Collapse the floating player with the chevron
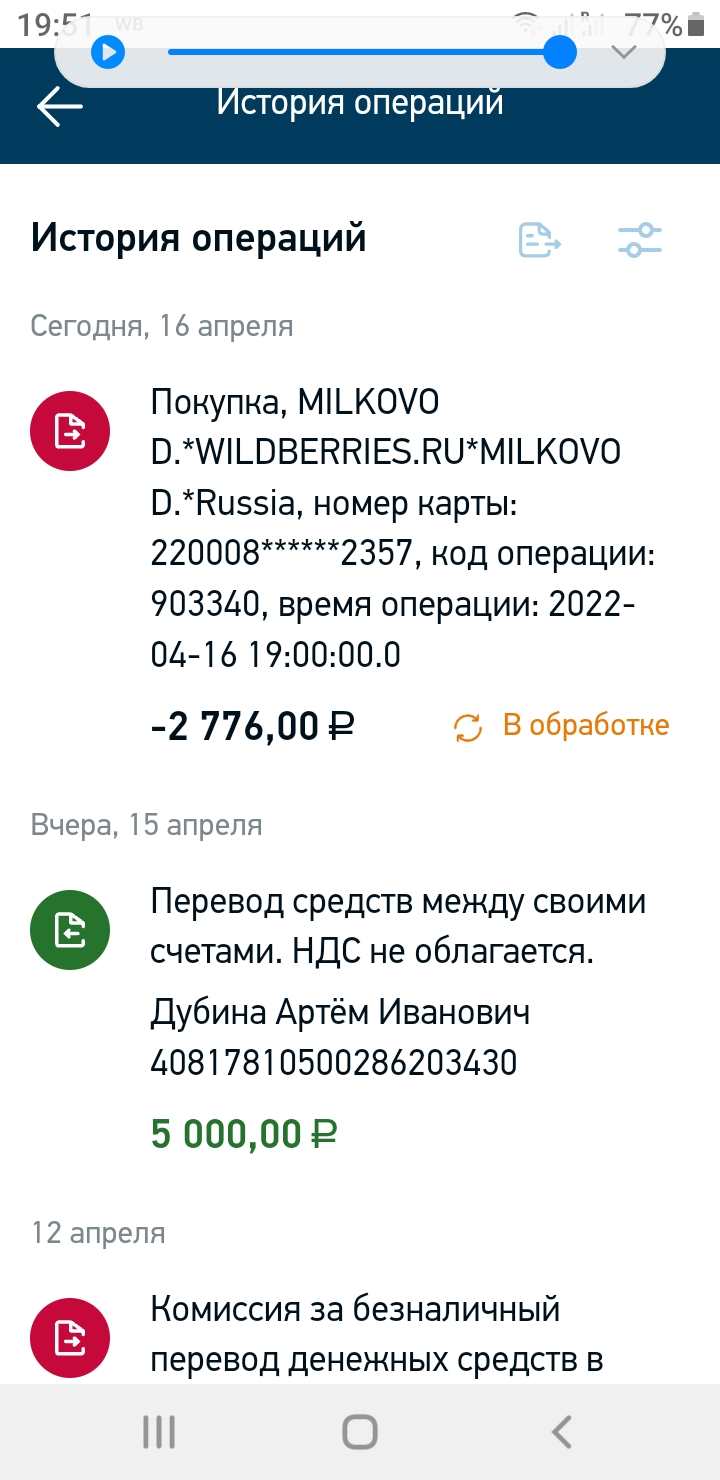The height and width of the screenshot is (1480, 720). tap(624, 52)
